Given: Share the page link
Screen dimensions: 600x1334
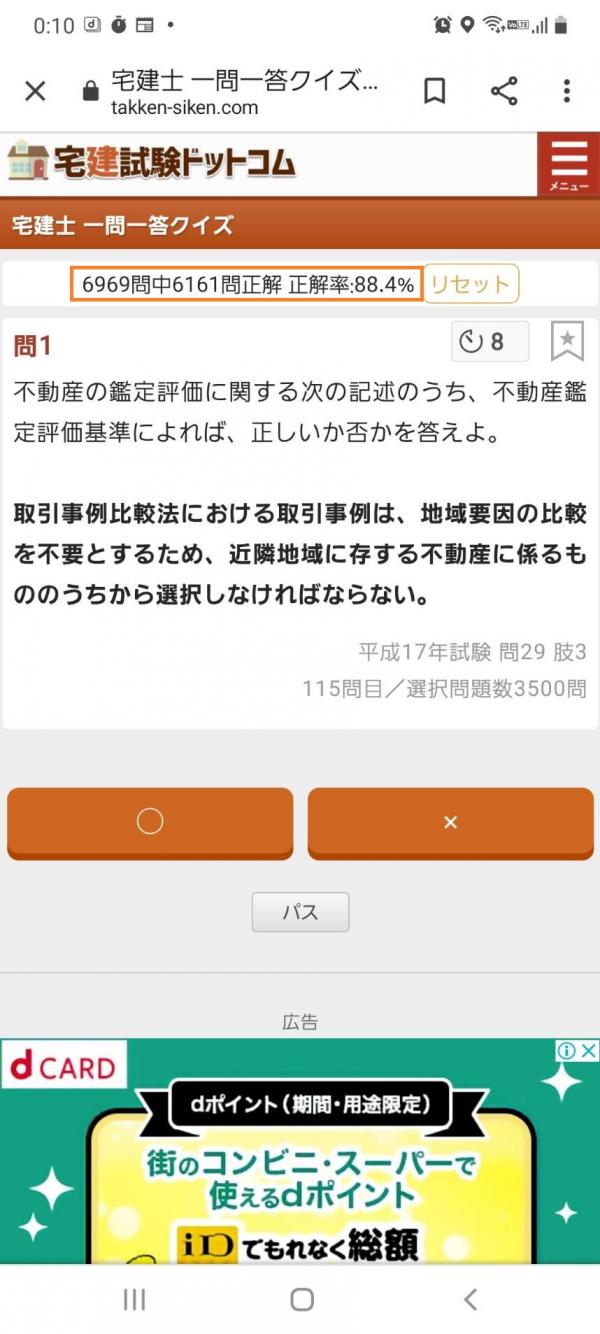Looking at the screenshot, I should 504,92.
